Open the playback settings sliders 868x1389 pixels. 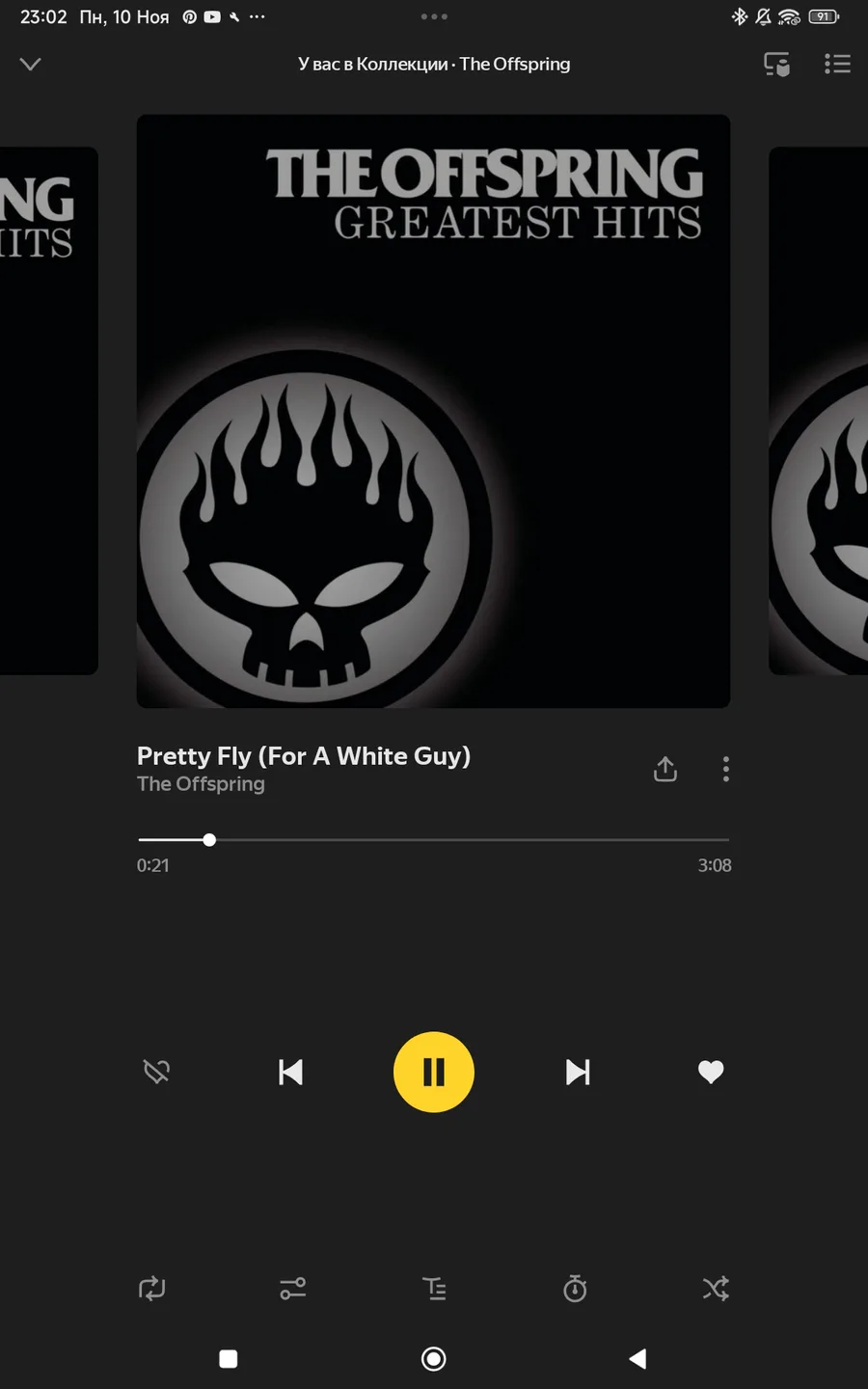point(293,1289)
